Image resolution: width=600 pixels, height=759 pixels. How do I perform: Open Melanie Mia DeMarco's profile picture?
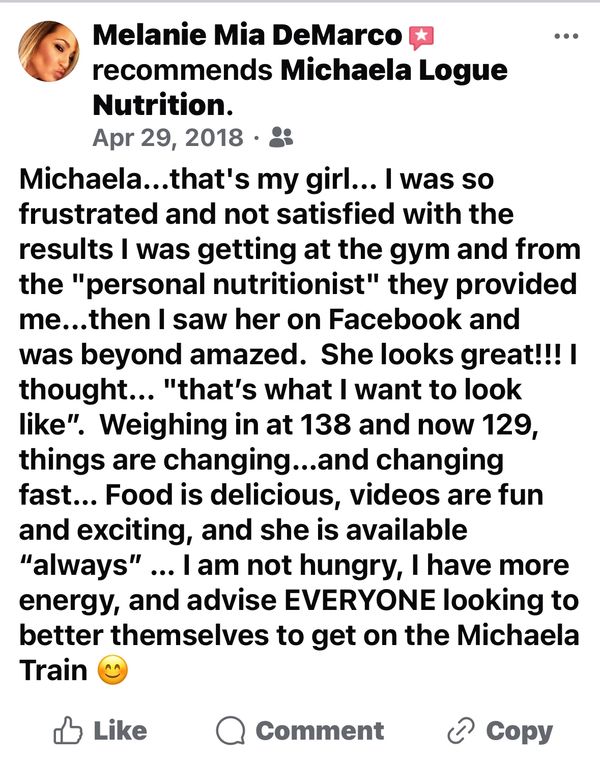tap(49, 51)
